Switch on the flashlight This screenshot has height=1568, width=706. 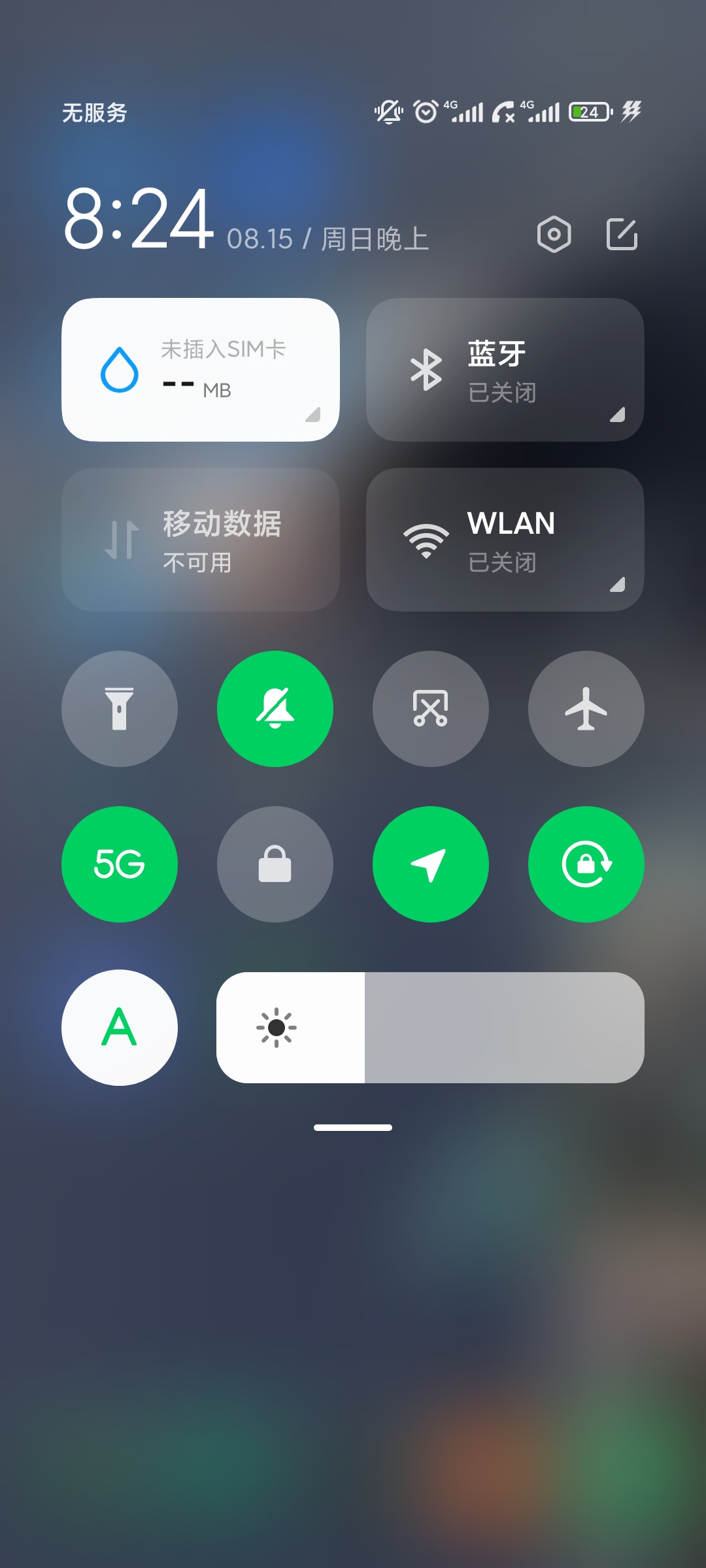pos(120,709)
